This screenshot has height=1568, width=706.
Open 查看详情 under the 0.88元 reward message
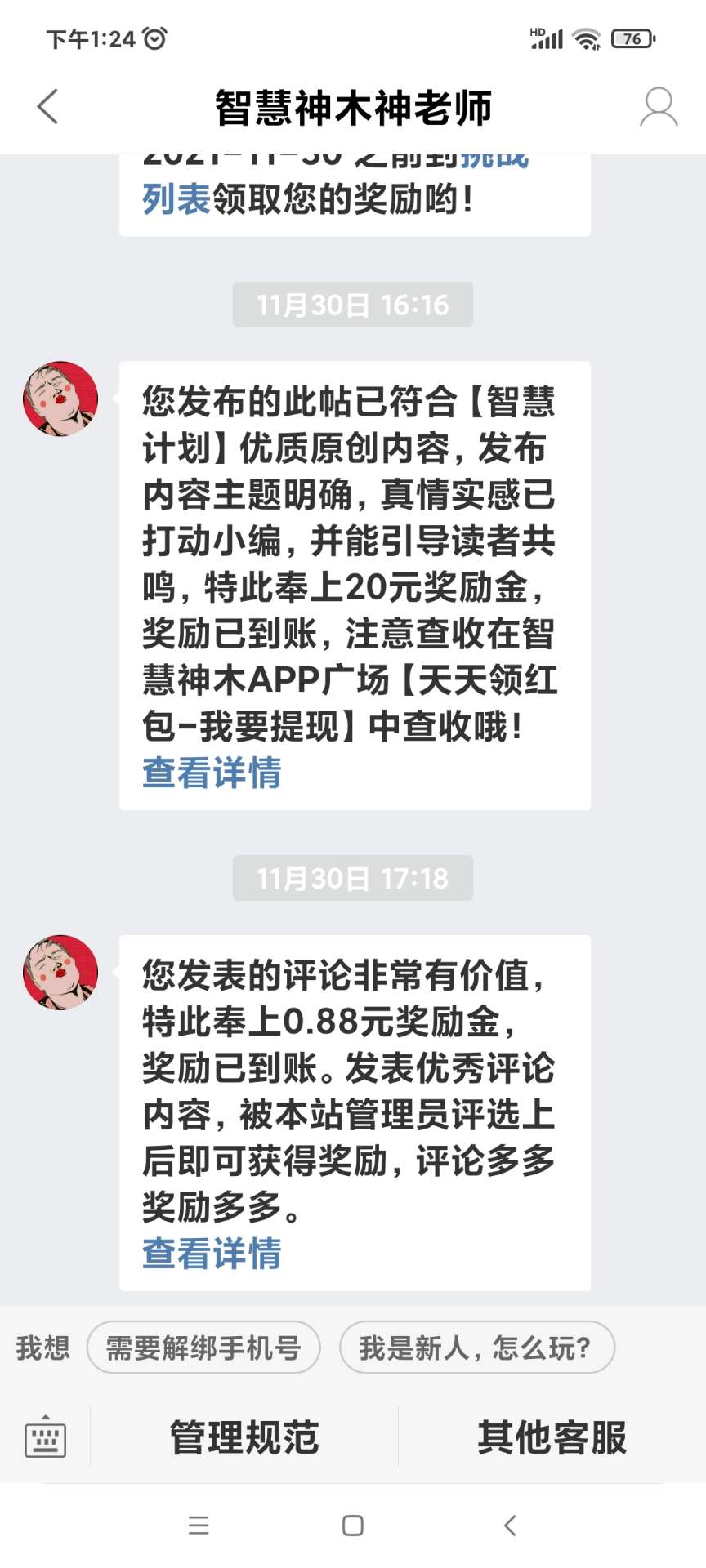point(212,1254)
